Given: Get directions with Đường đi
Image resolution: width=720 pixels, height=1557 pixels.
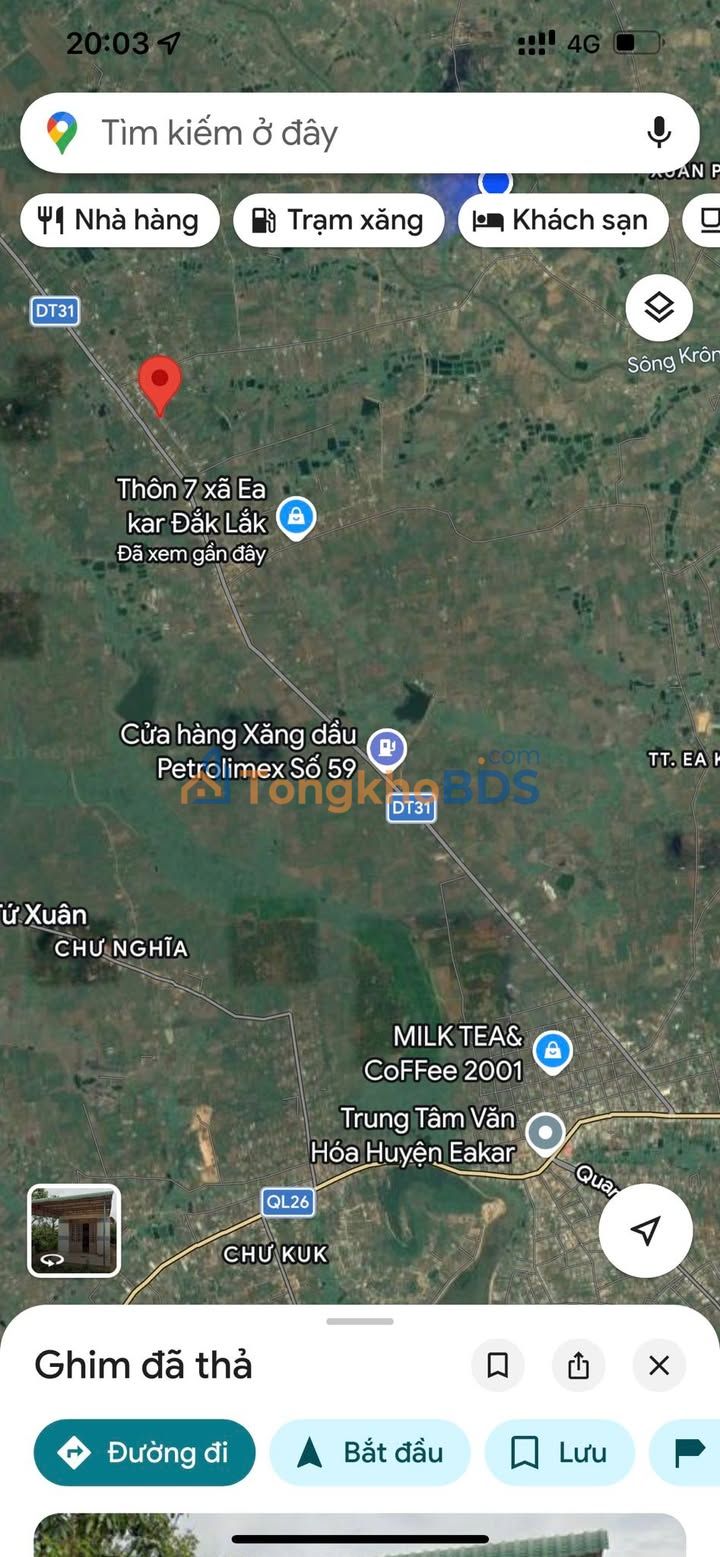Looking at the screenshot, I should [145, 1452].
